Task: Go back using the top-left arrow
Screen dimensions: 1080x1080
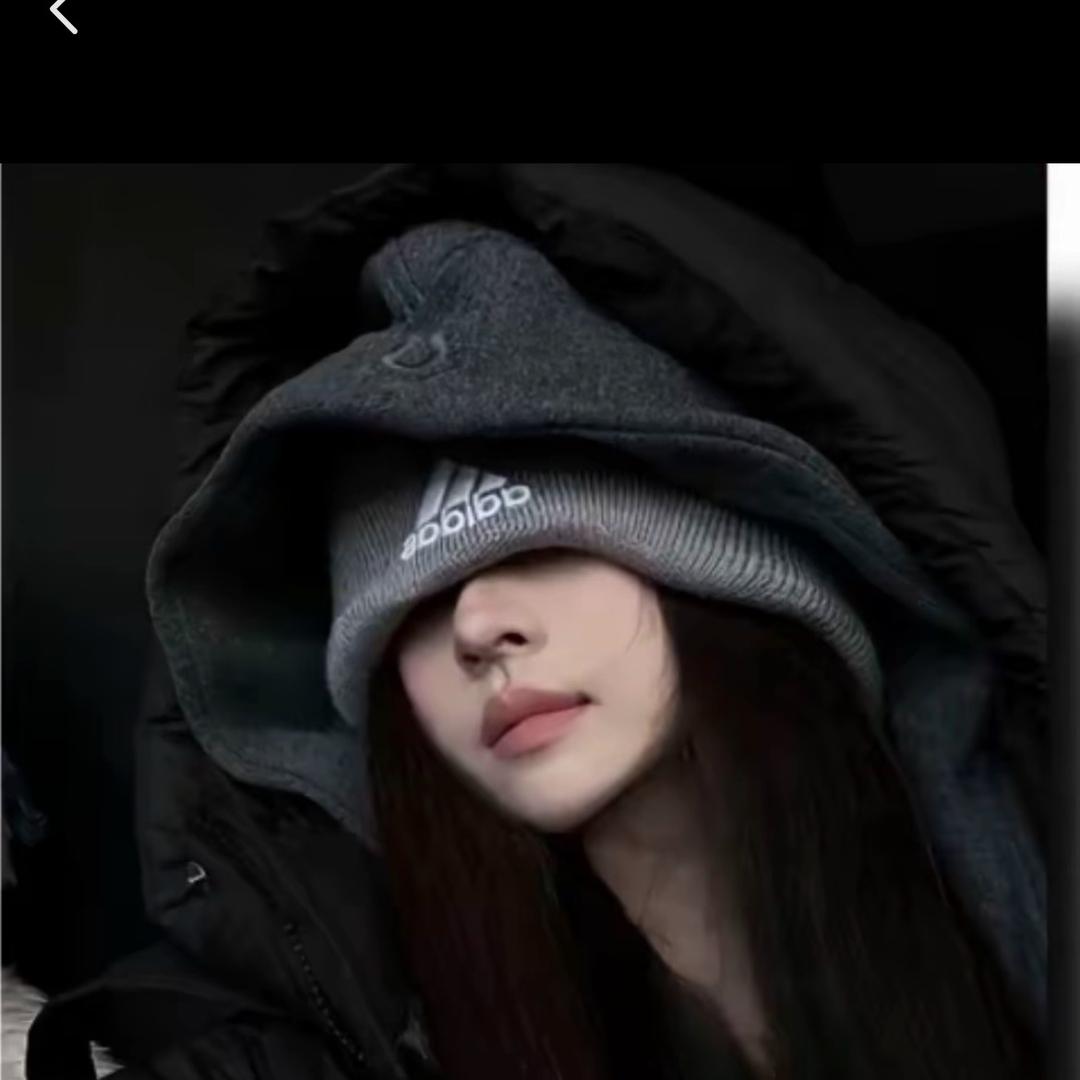Action: (62, 14)
